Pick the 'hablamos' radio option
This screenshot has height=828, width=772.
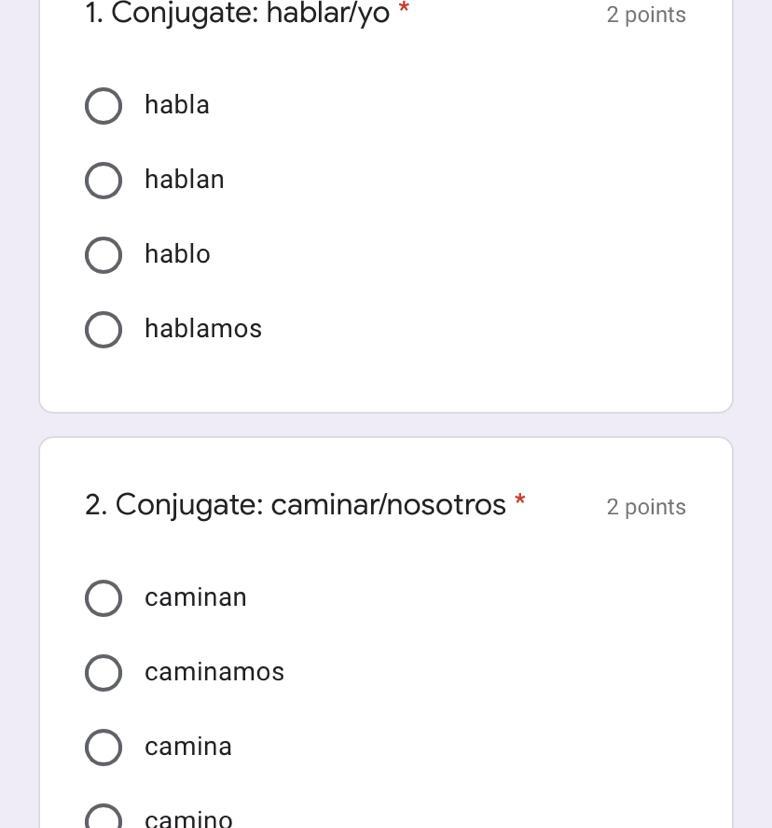point(103,329)
